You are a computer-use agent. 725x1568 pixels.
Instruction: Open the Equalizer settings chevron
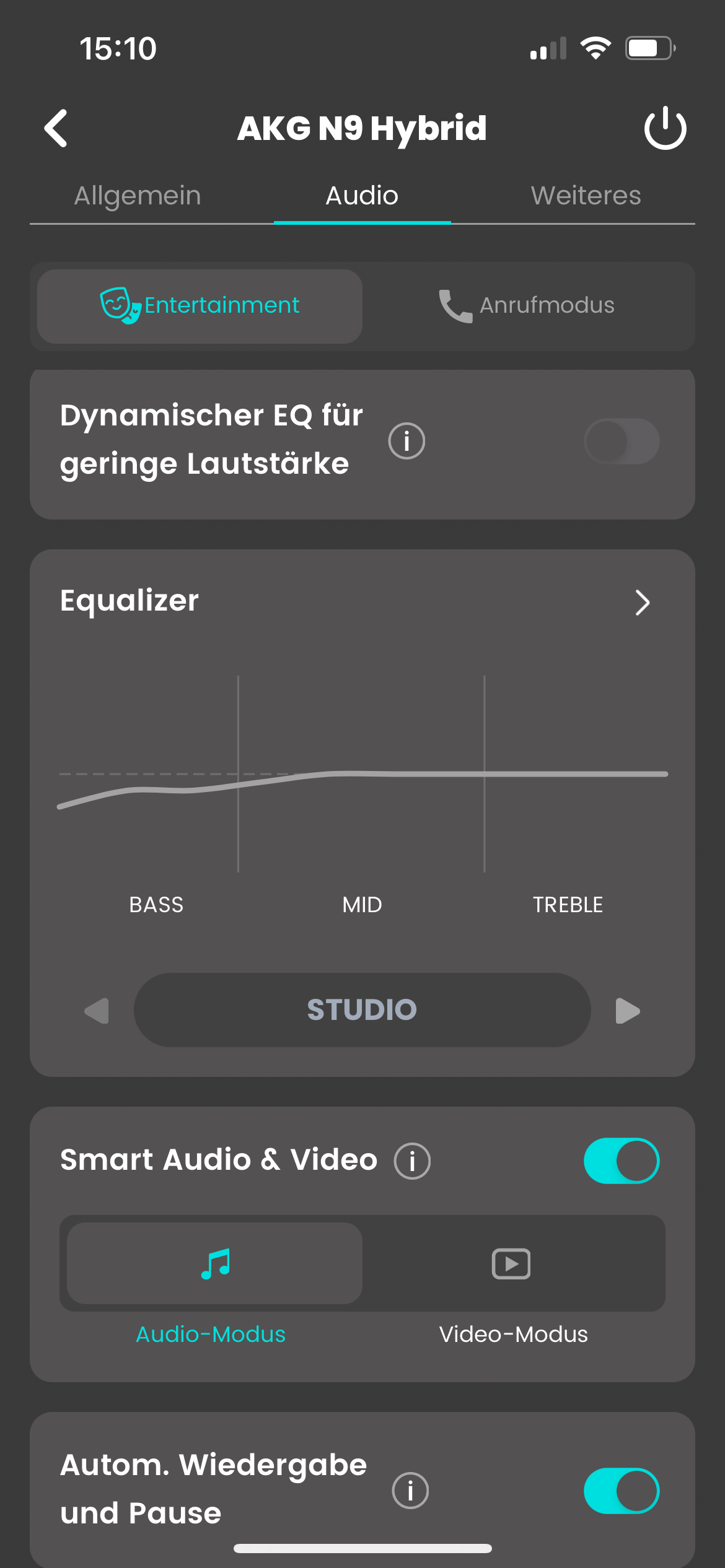pos(643,602)
